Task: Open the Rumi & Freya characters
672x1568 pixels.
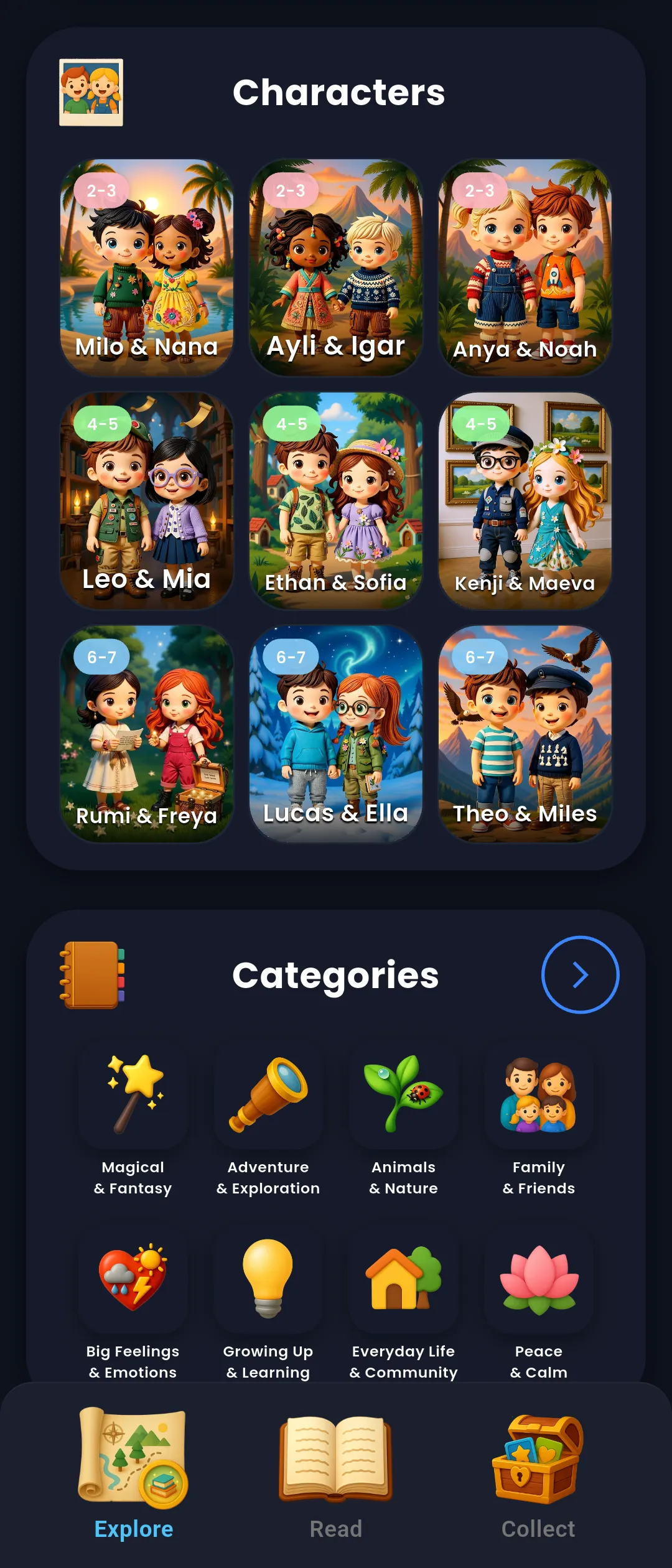Action: coord(147,734)
